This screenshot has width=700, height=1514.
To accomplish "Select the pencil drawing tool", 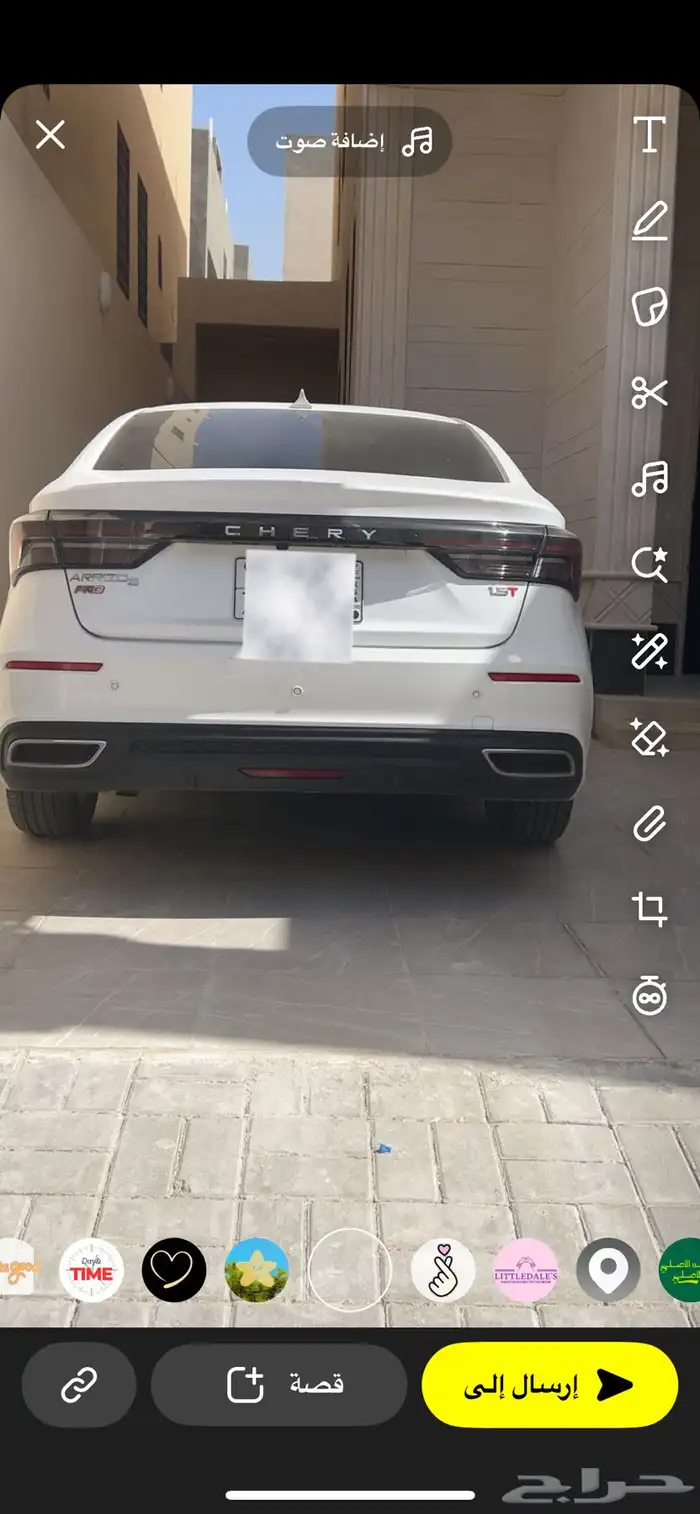I will coord(650,221).
